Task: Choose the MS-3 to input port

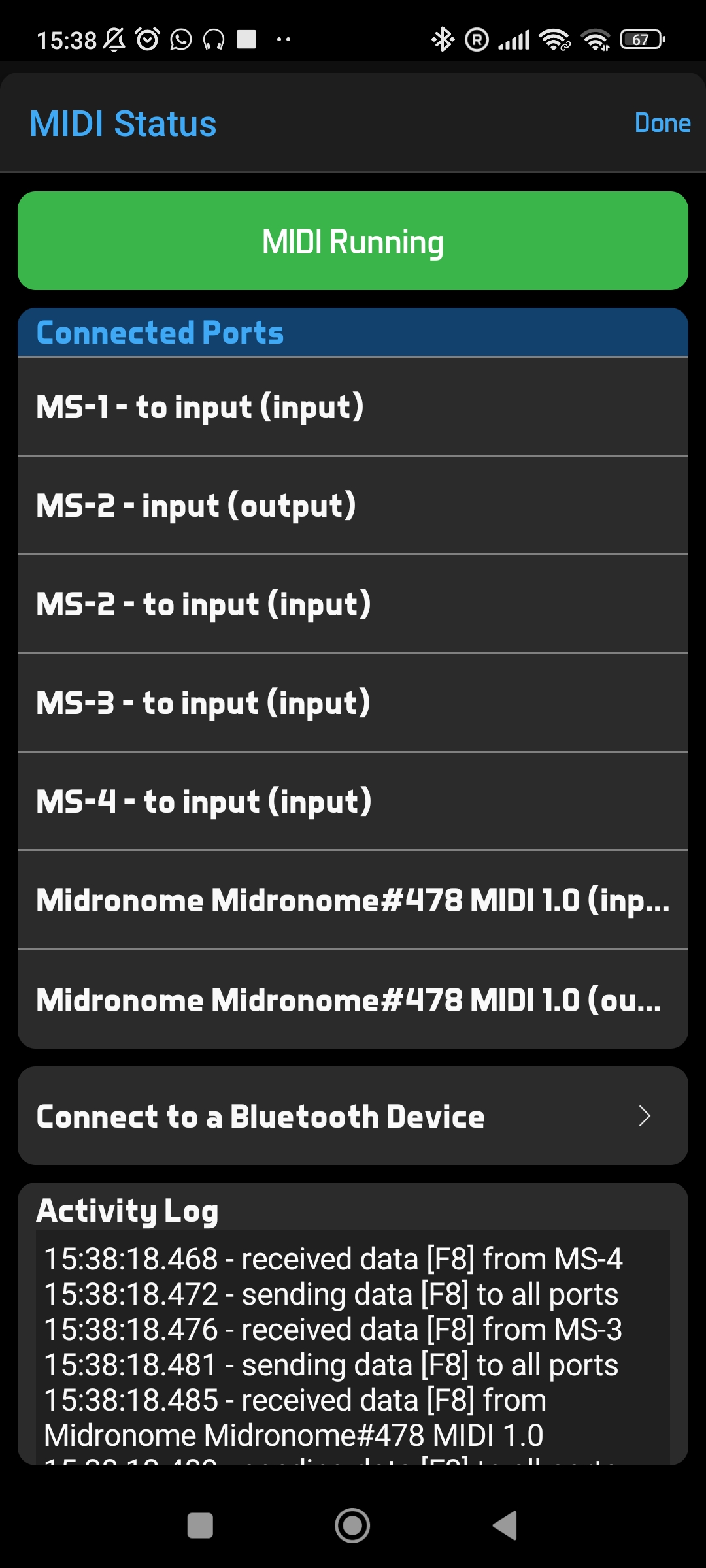Action: pyautogui.click(x=353, y=702)
